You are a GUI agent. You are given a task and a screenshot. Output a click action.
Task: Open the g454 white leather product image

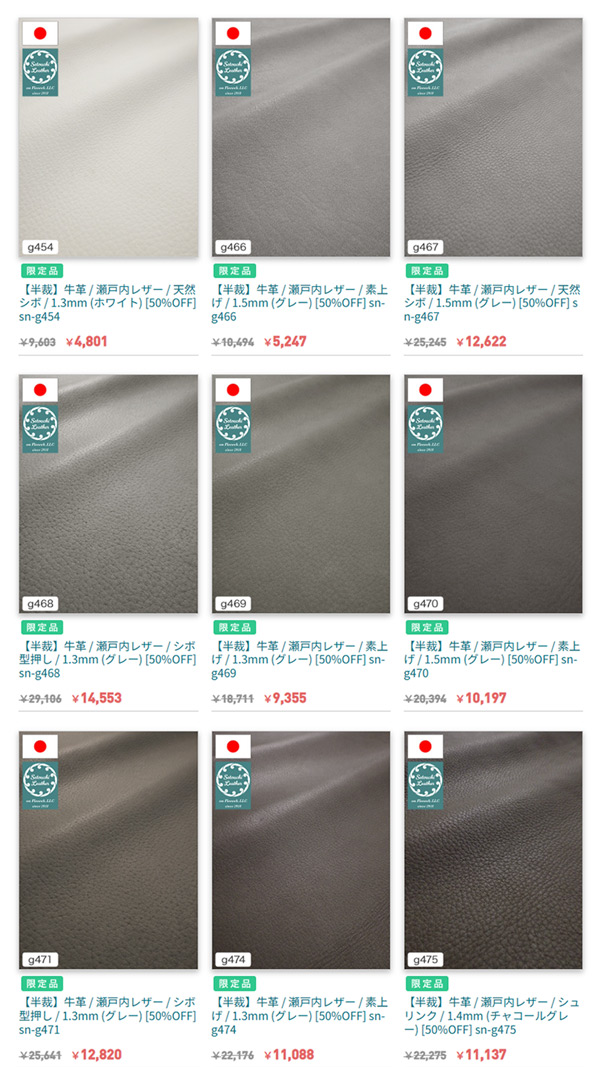click(x=109, y=138)
